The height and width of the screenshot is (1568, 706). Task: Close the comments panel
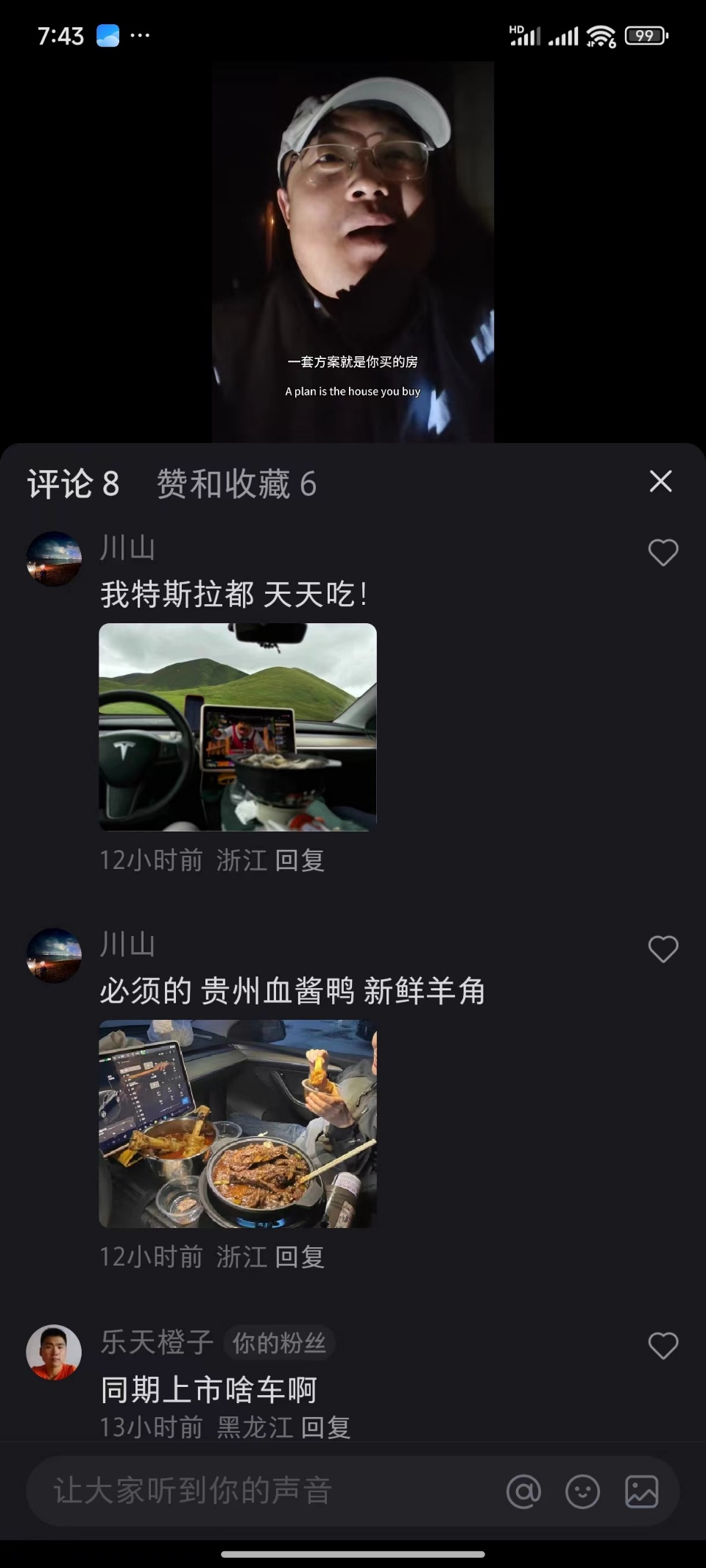tap(660, 481)
